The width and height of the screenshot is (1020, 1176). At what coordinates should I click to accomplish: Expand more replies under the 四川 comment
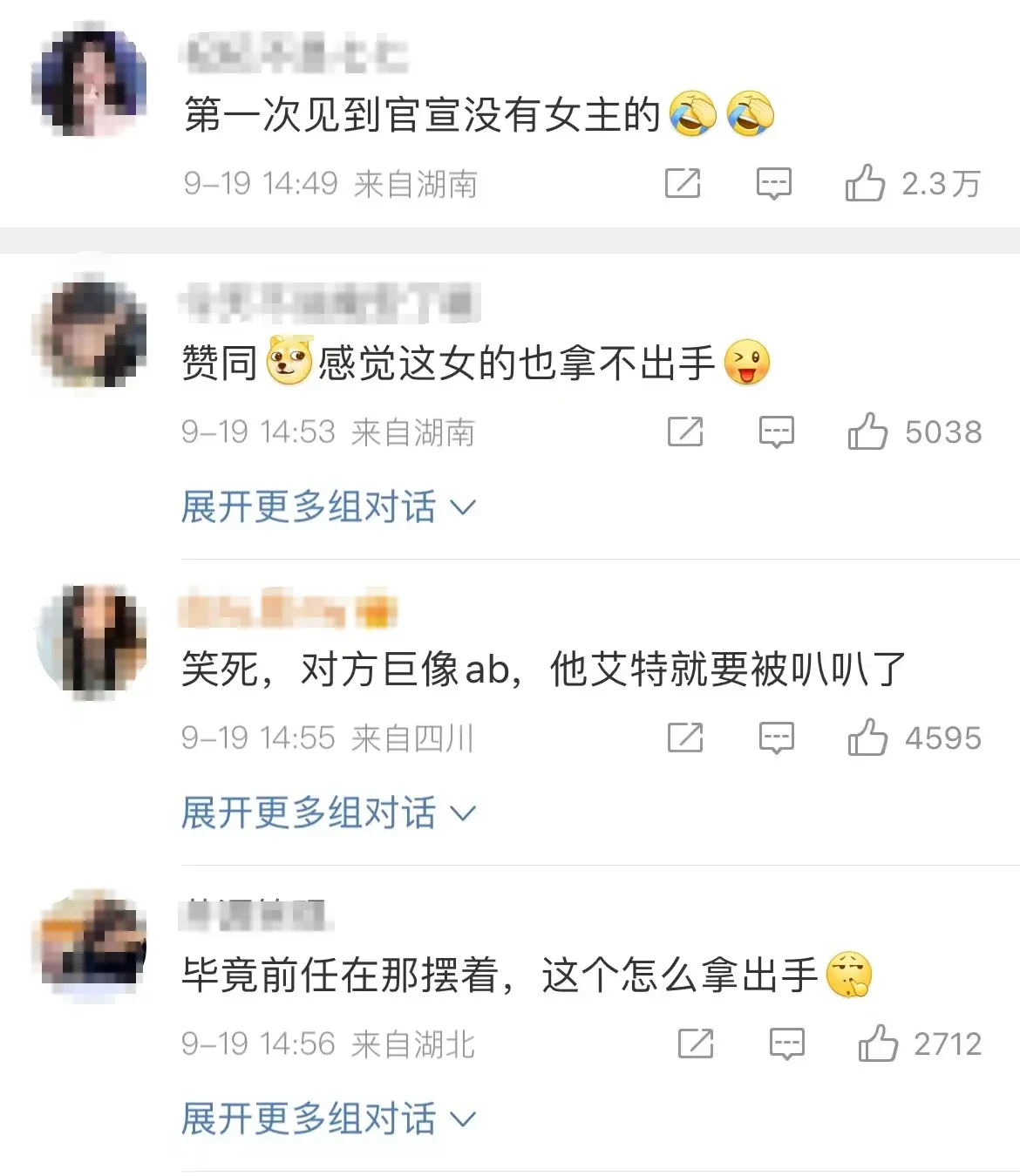click(x=328, y=813)
